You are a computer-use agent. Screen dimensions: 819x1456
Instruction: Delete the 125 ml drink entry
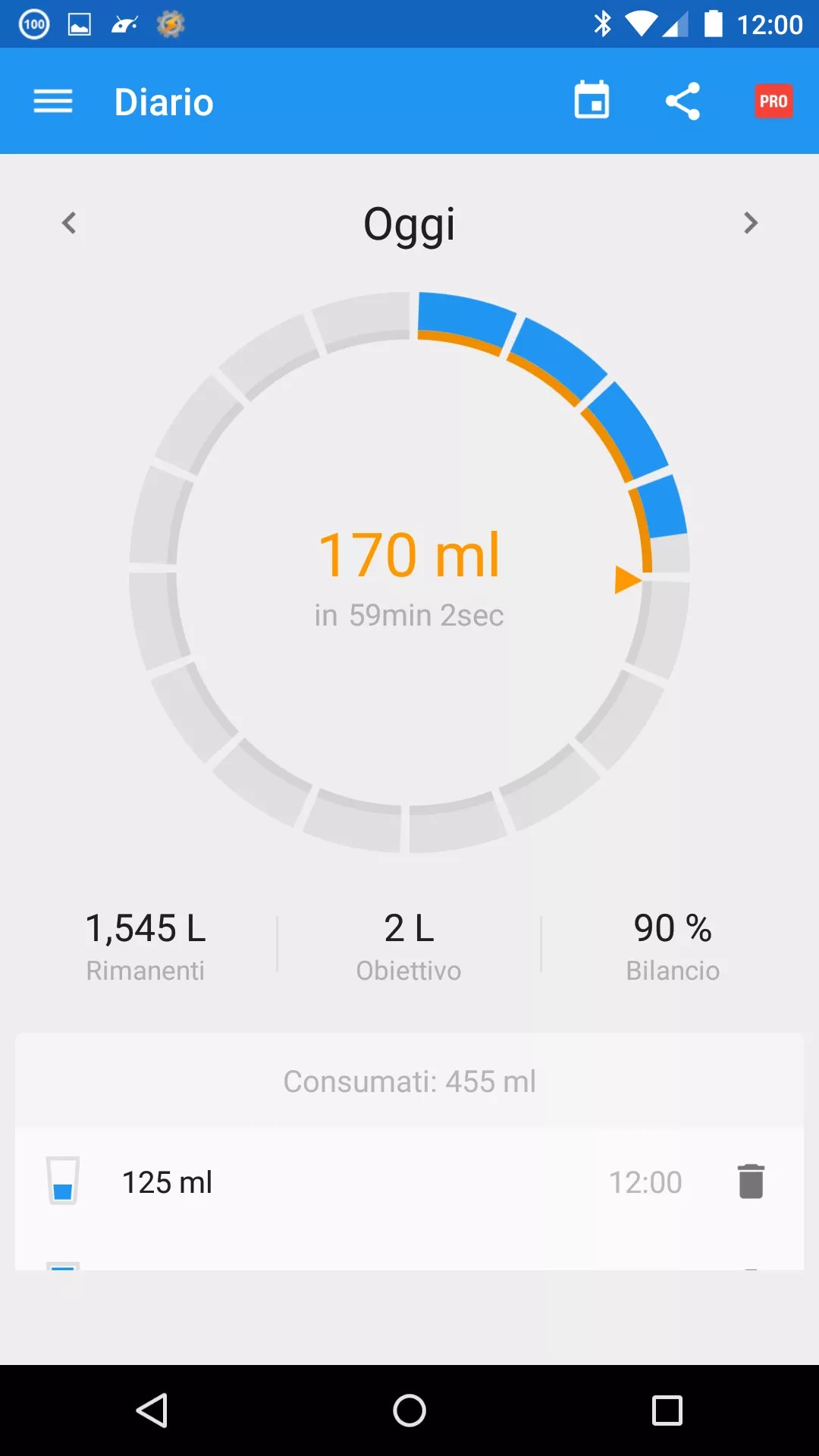[750, 1181]
